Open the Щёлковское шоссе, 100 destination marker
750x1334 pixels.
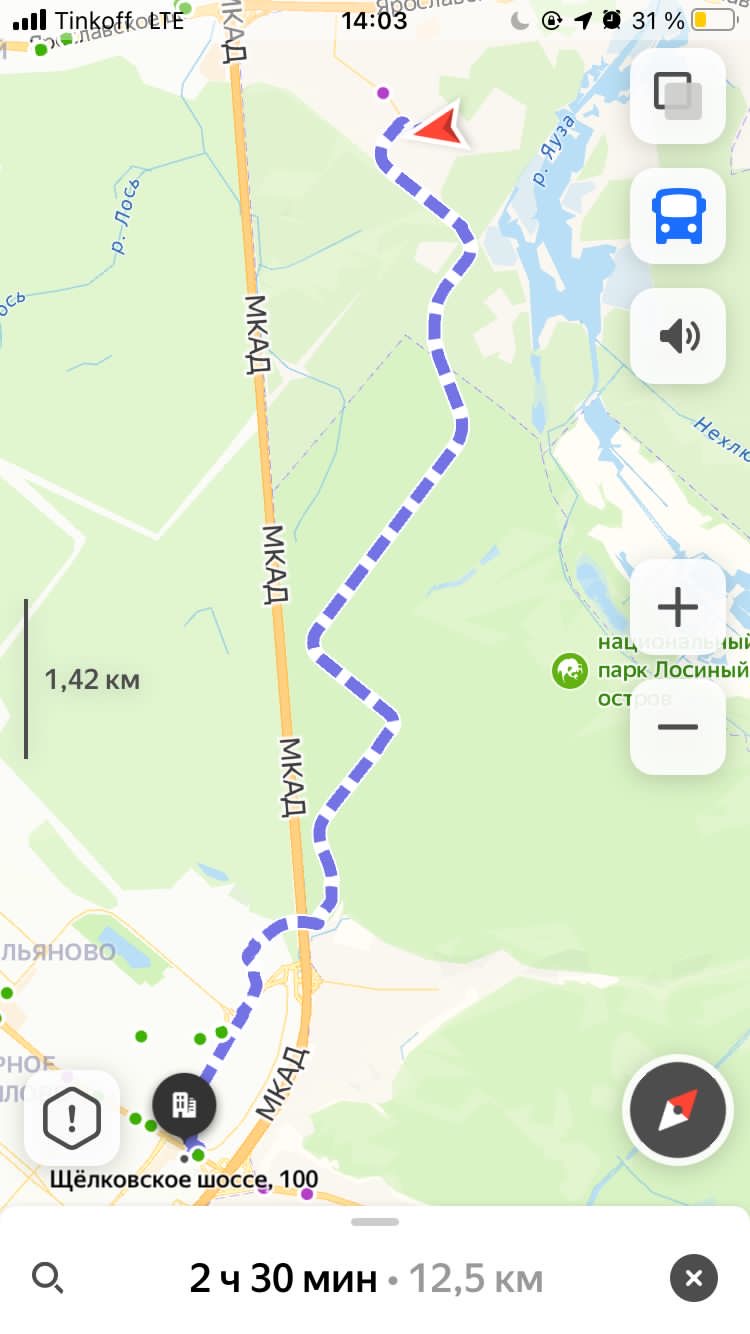(184, 1105)
